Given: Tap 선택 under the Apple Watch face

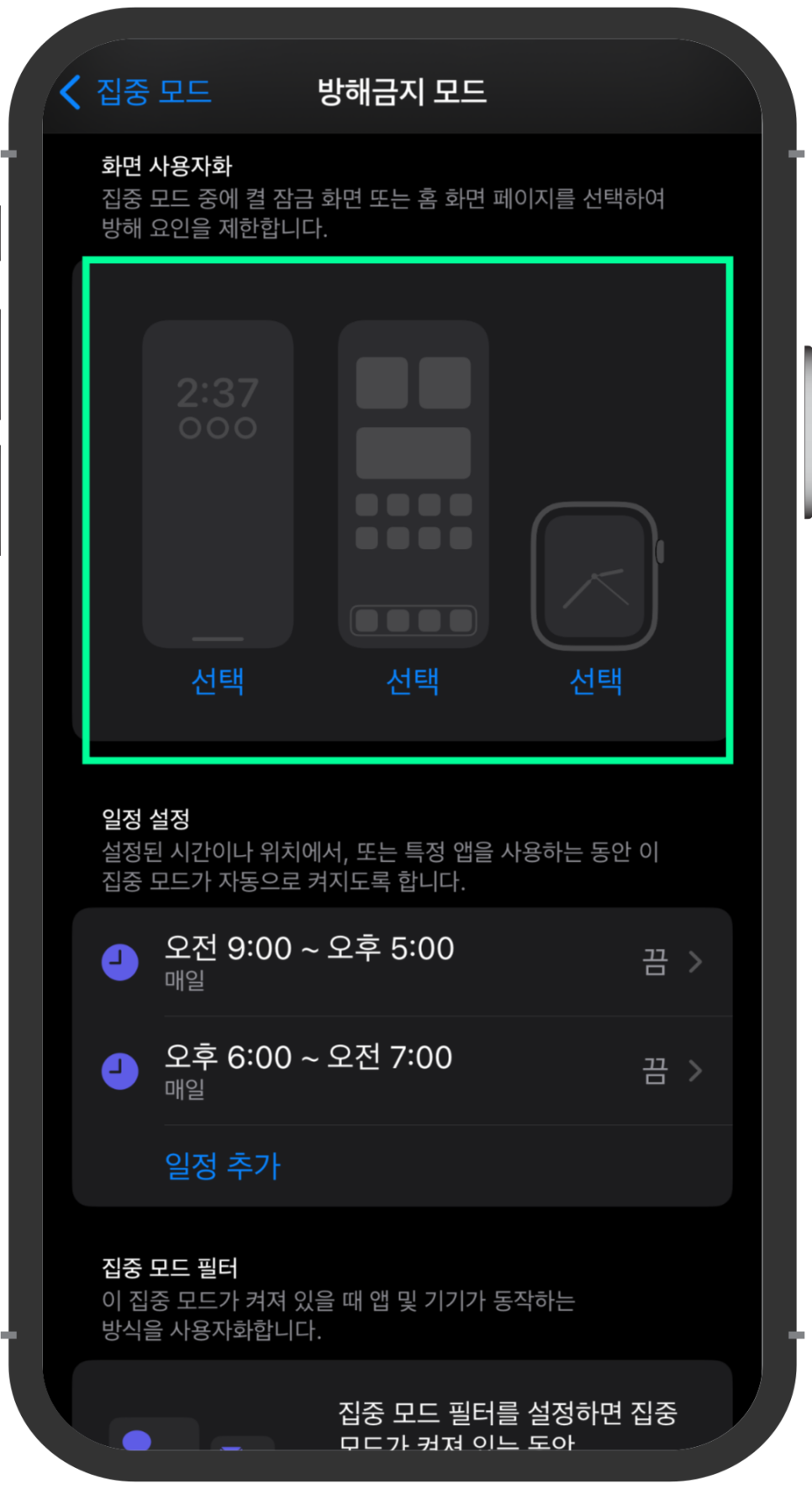Looking at the screenshot, I should [x=596, y=681].
